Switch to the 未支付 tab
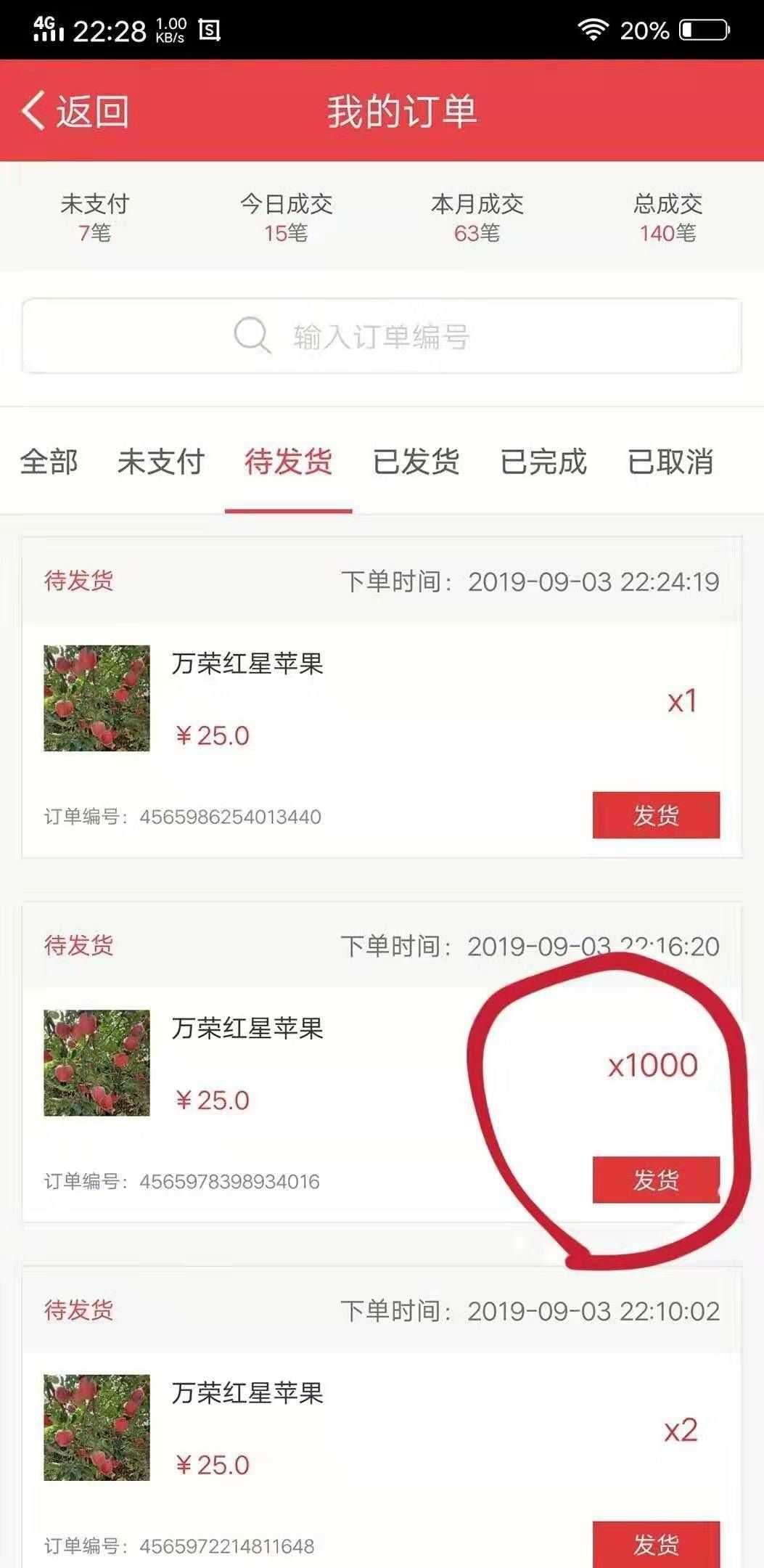 point(161,462)
